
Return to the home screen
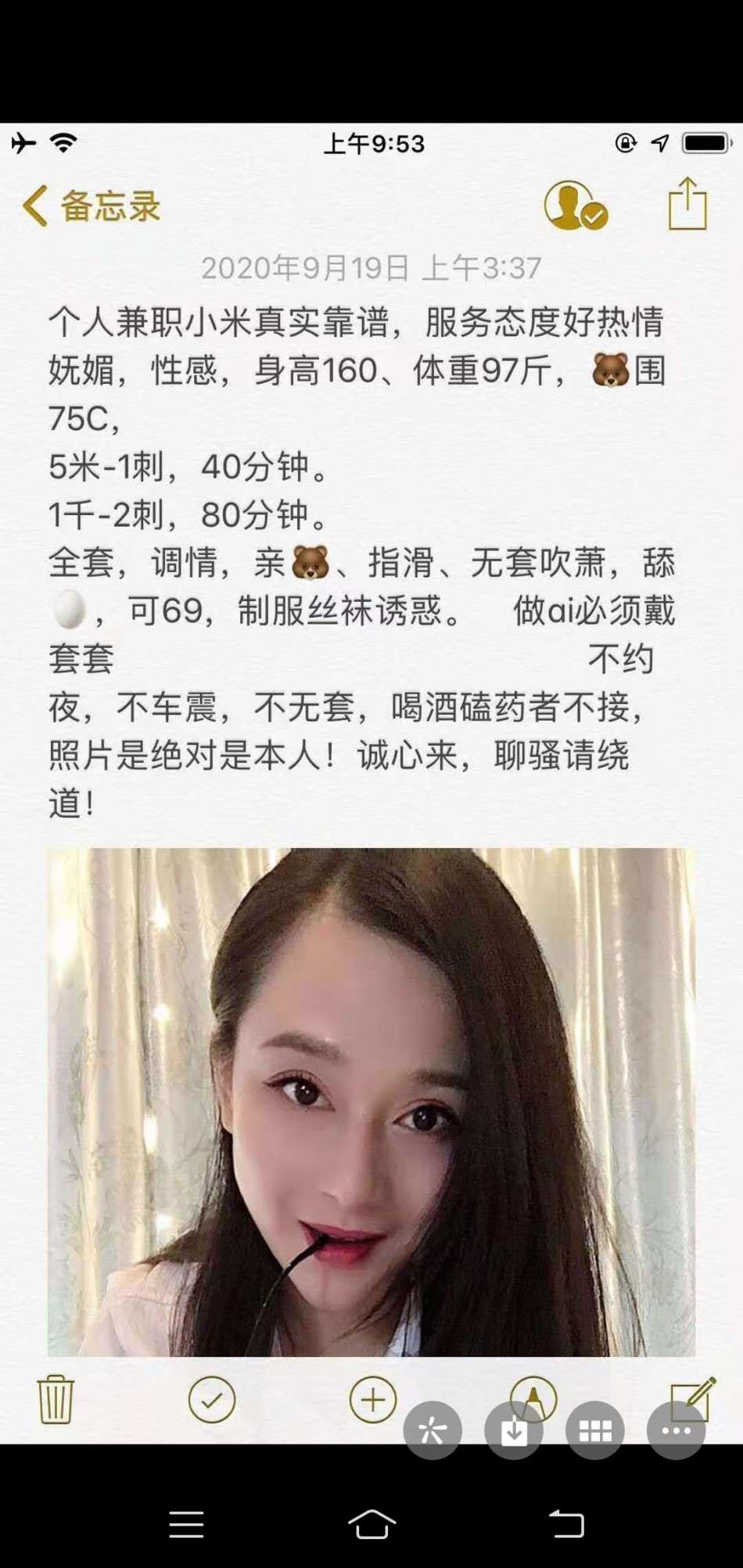pyautogui.click(x=371, y=1523)
